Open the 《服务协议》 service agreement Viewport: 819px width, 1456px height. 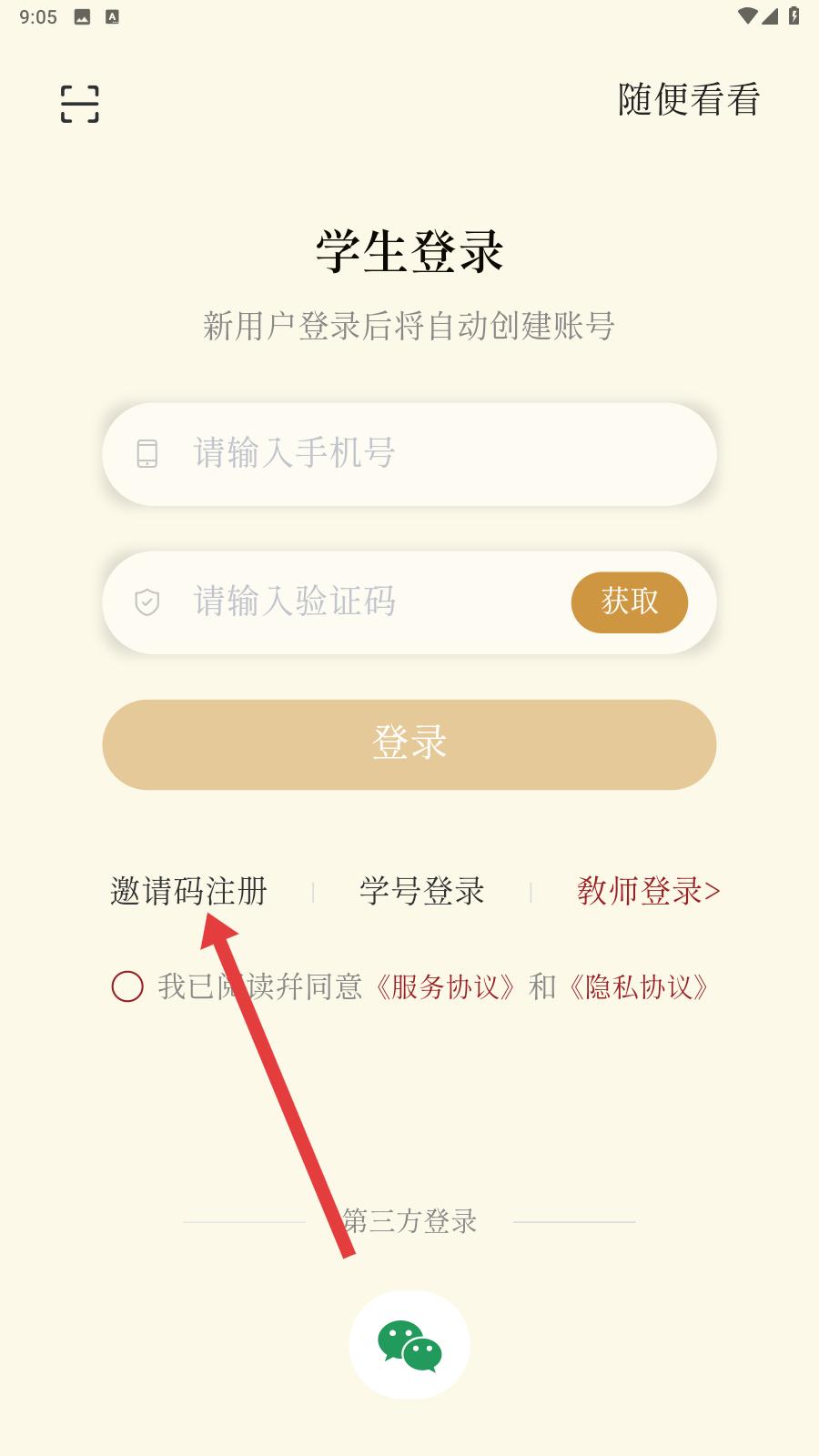point(446,986)
